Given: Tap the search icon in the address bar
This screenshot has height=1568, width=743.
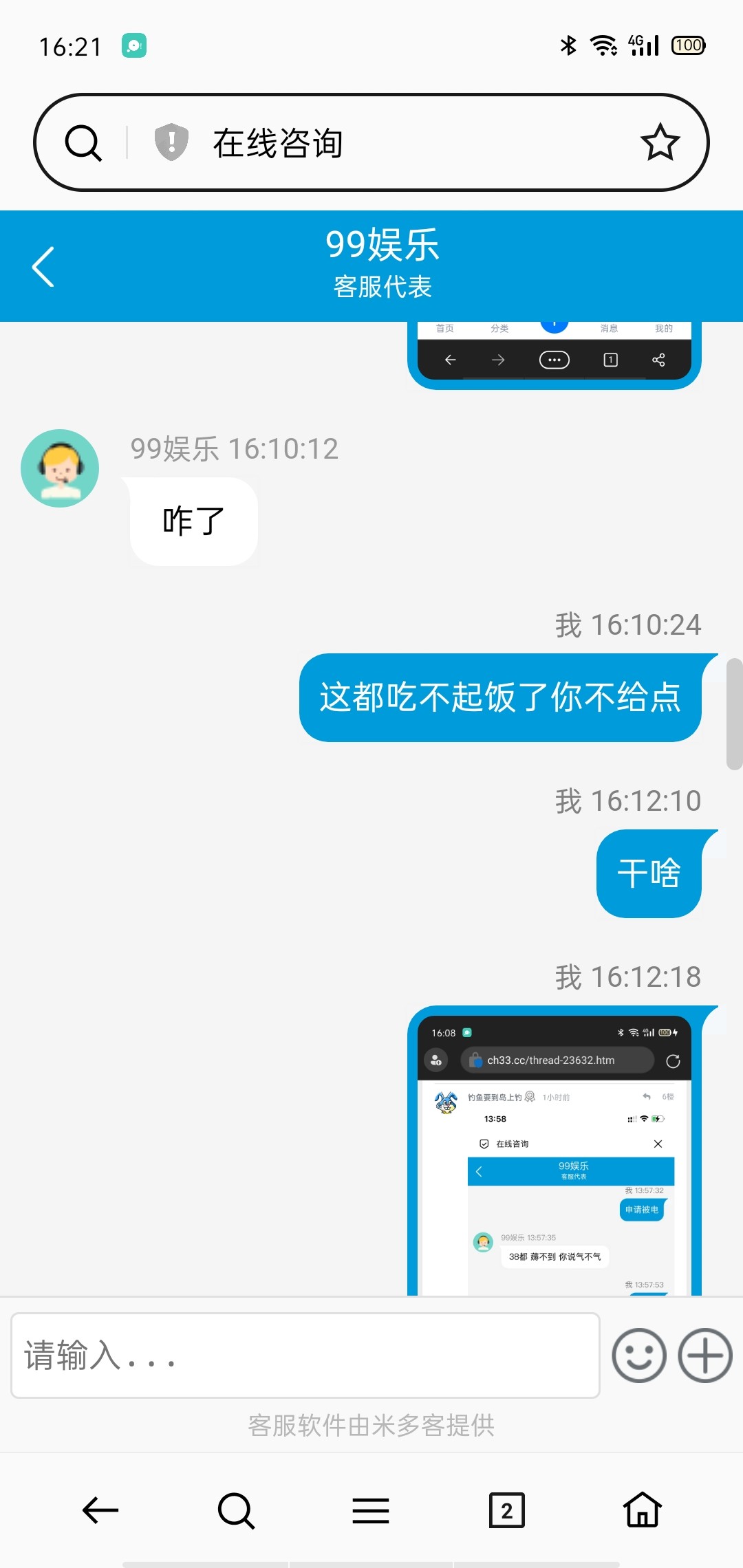Looking at the screenshot, I should 83,143.
